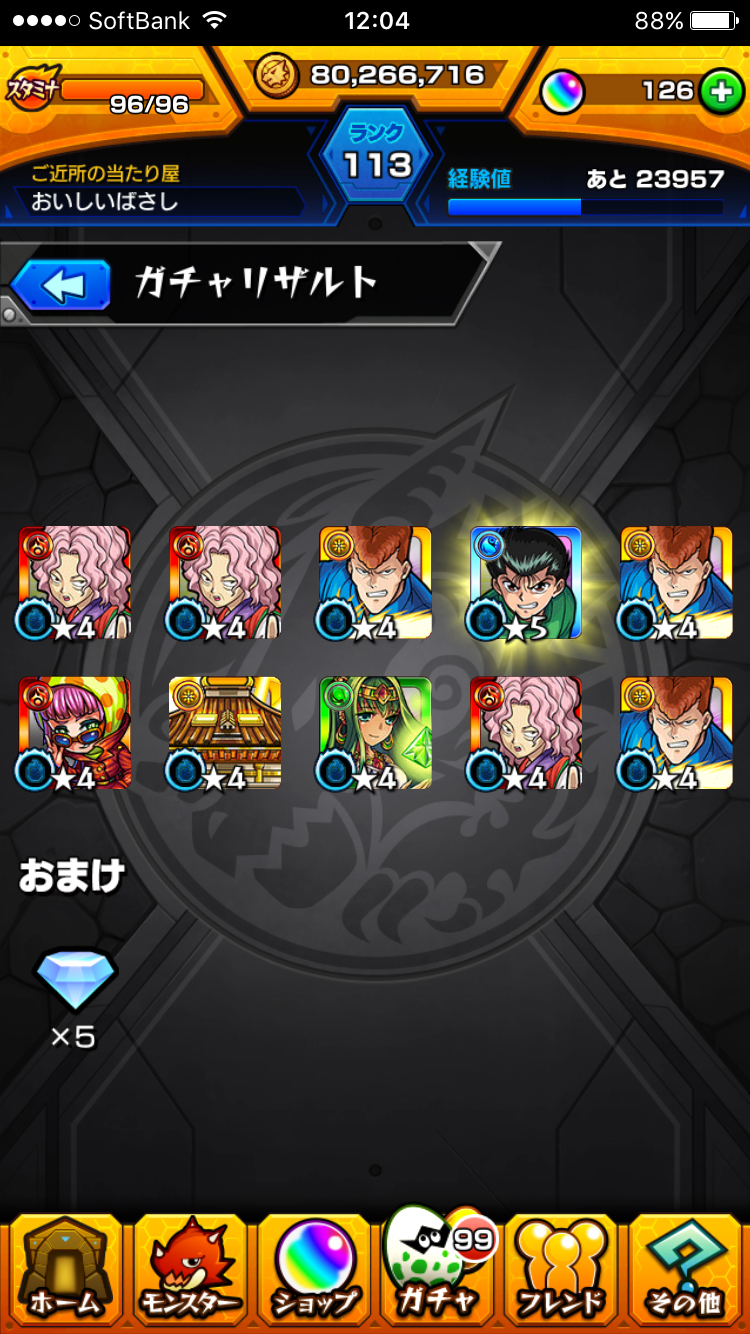The height and width of the screenshot is (1334, 750).
Task: Switch to the ホーム tab
Action: pos(65,1270)
